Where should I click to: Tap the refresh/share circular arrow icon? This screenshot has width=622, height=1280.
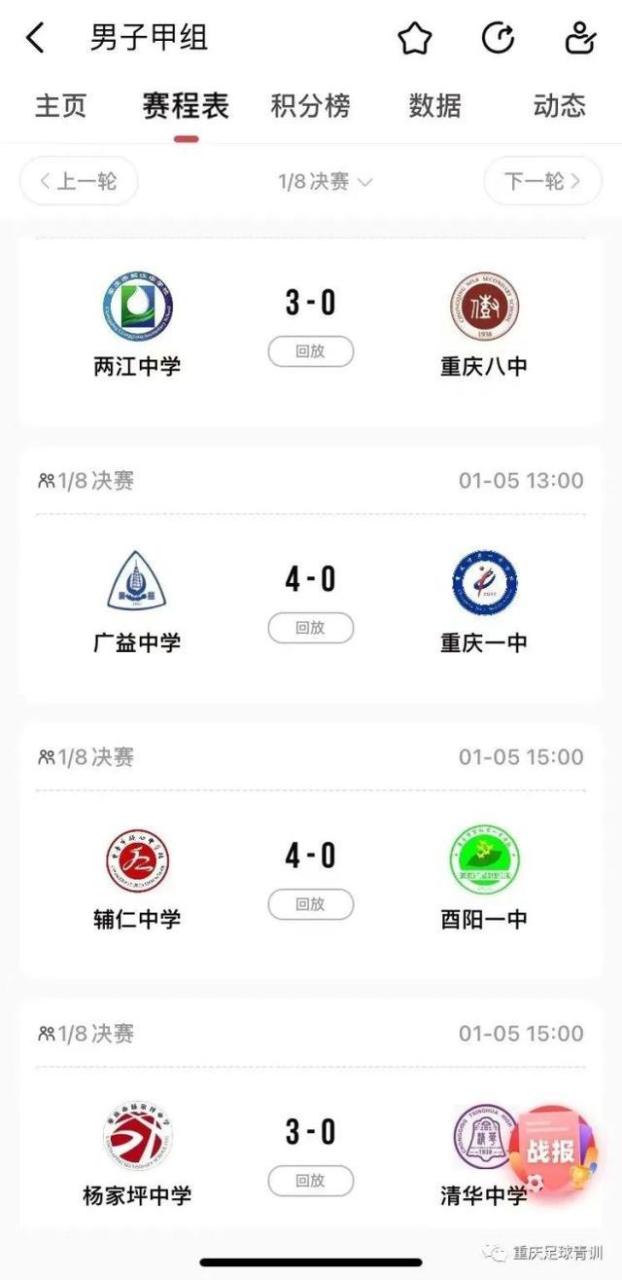498,39
